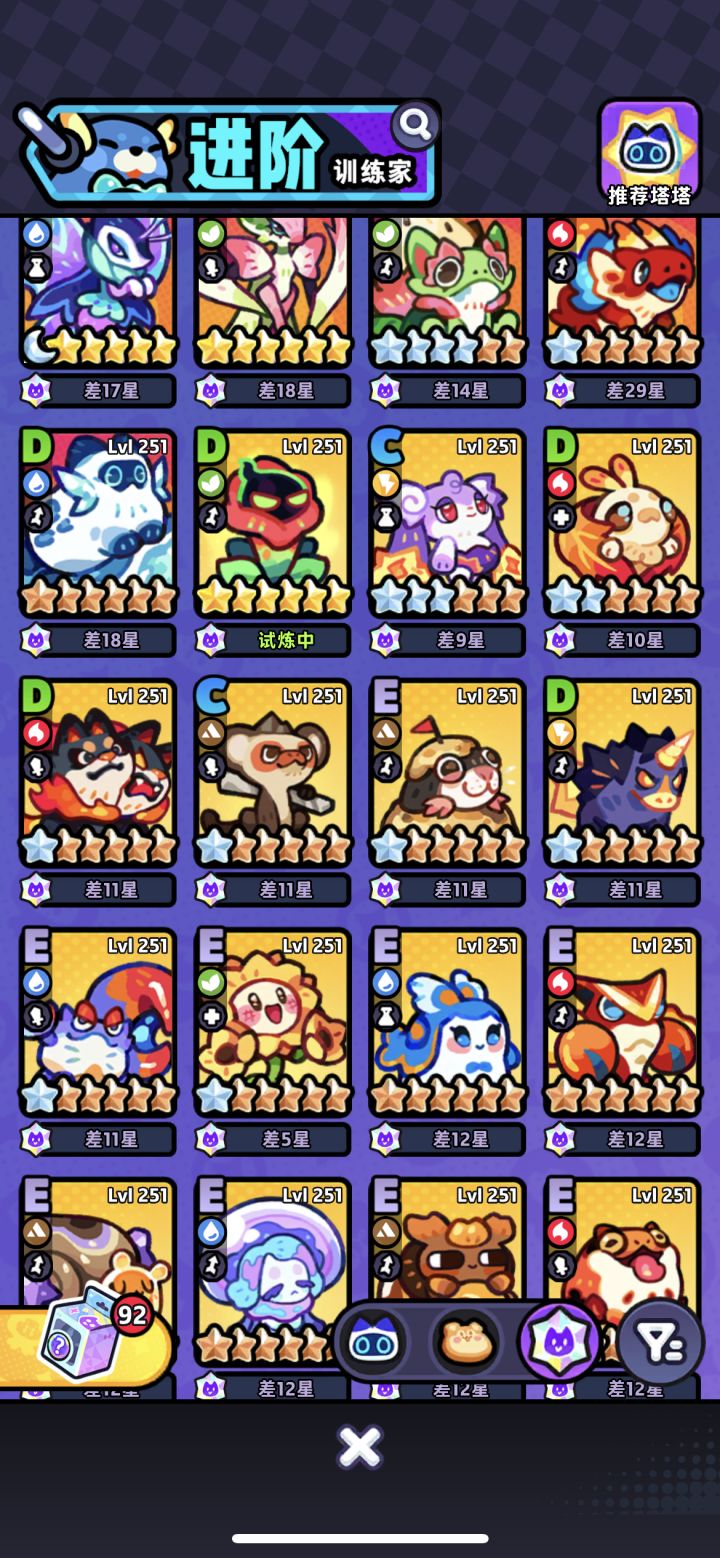Select the monkey card with rank C
The width and height of the screenshot is (720, 1558).
(x=274, y=791)
